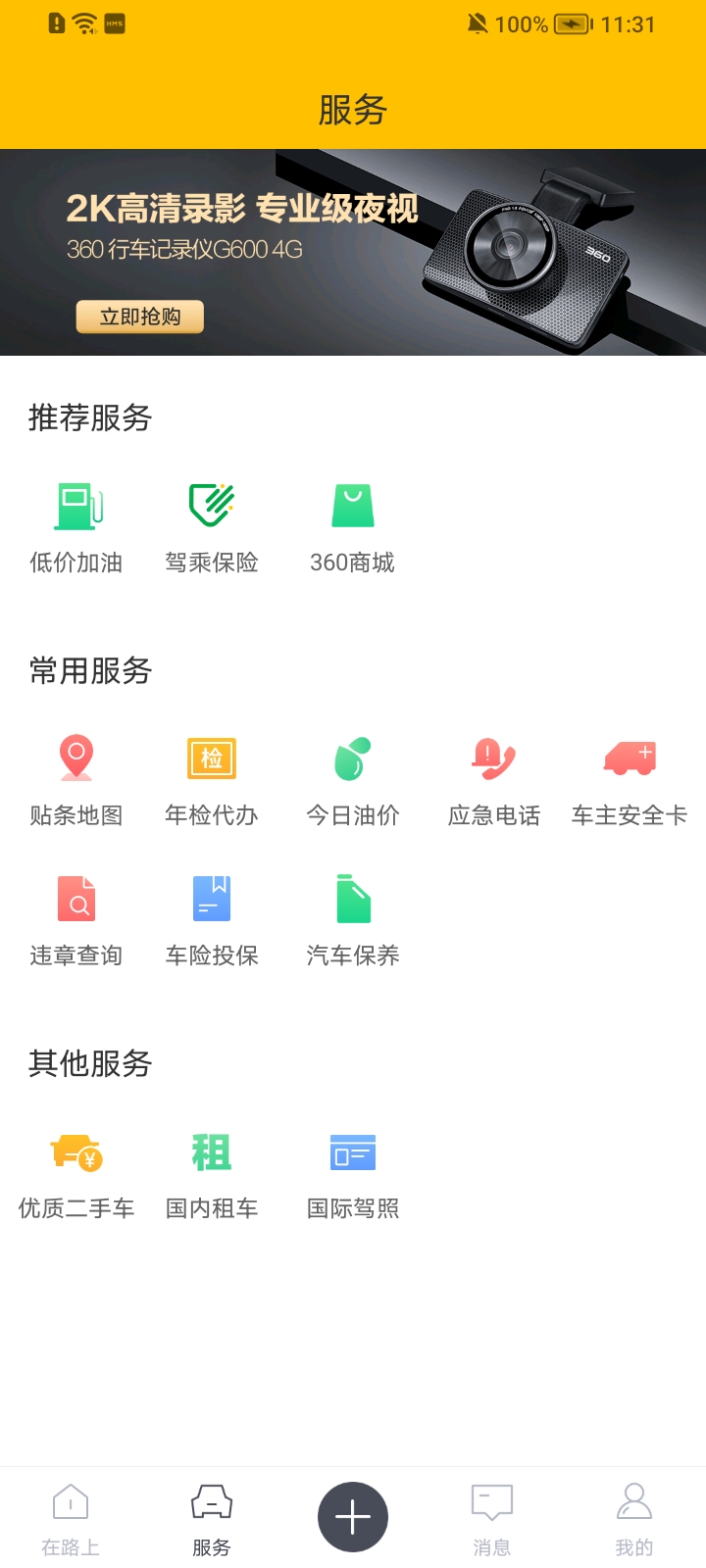Tap the central plus action button
This screenshot has width=706, height=1568.
pos(353,1515)
